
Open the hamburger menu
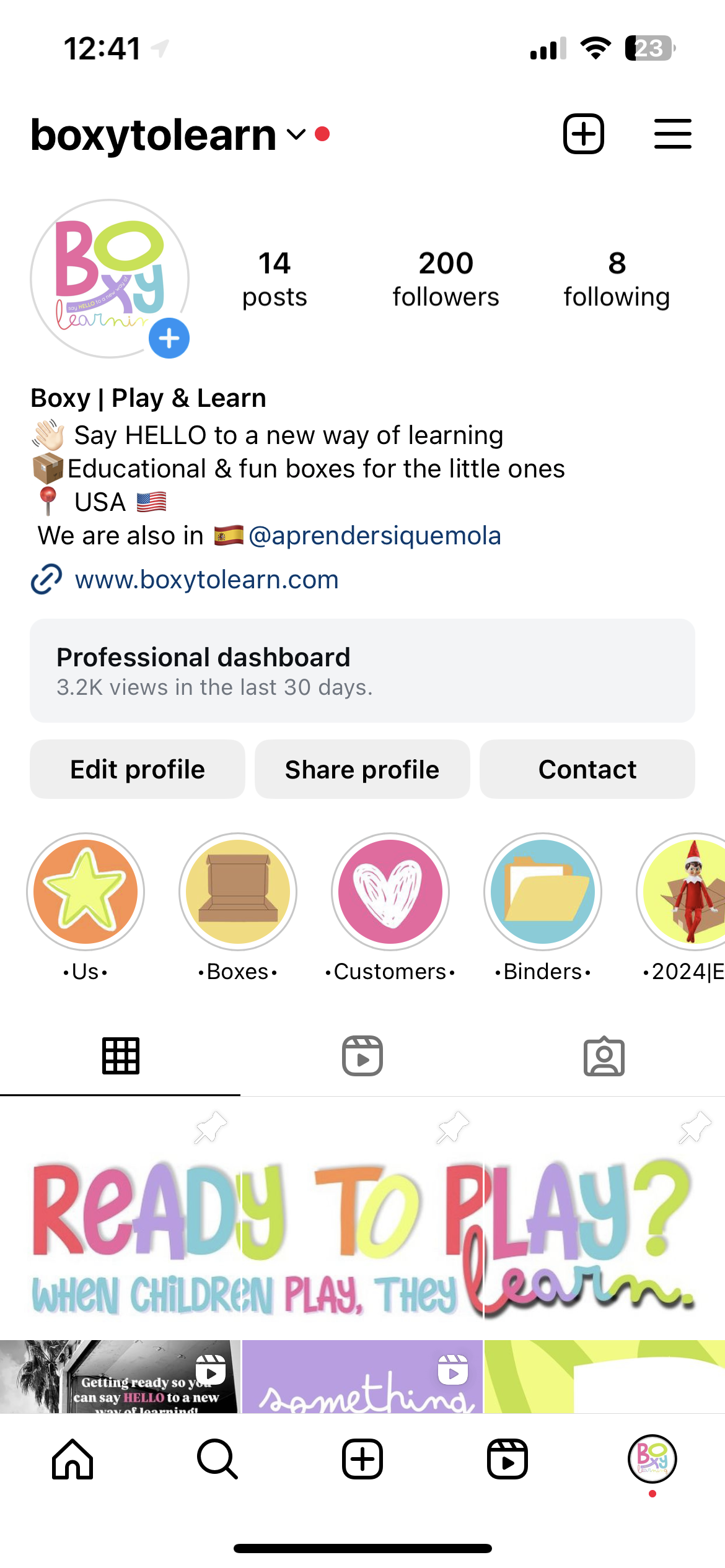click(x=672, y=134)
